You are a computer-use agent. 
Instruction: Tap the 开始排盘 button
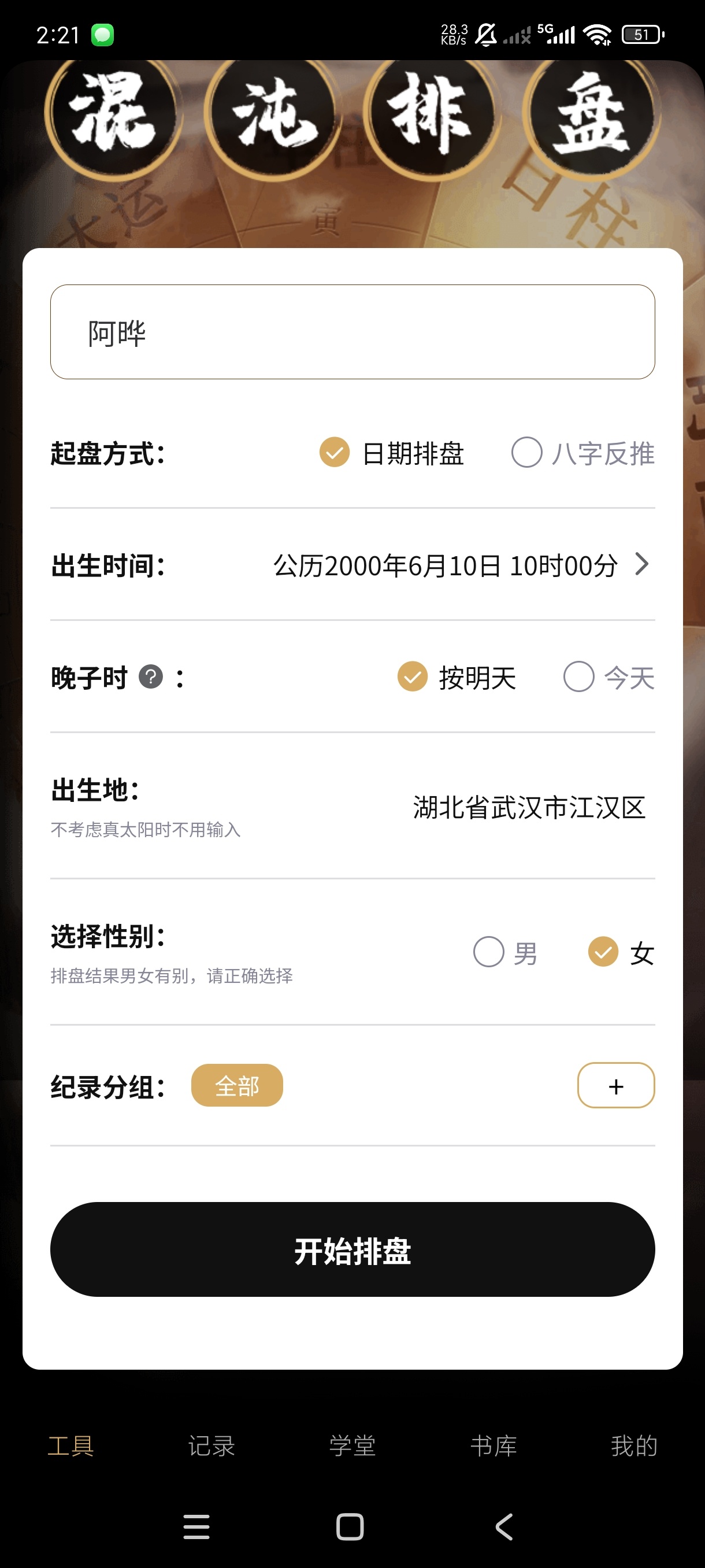pyautogui.click(x=352, y=1249)
